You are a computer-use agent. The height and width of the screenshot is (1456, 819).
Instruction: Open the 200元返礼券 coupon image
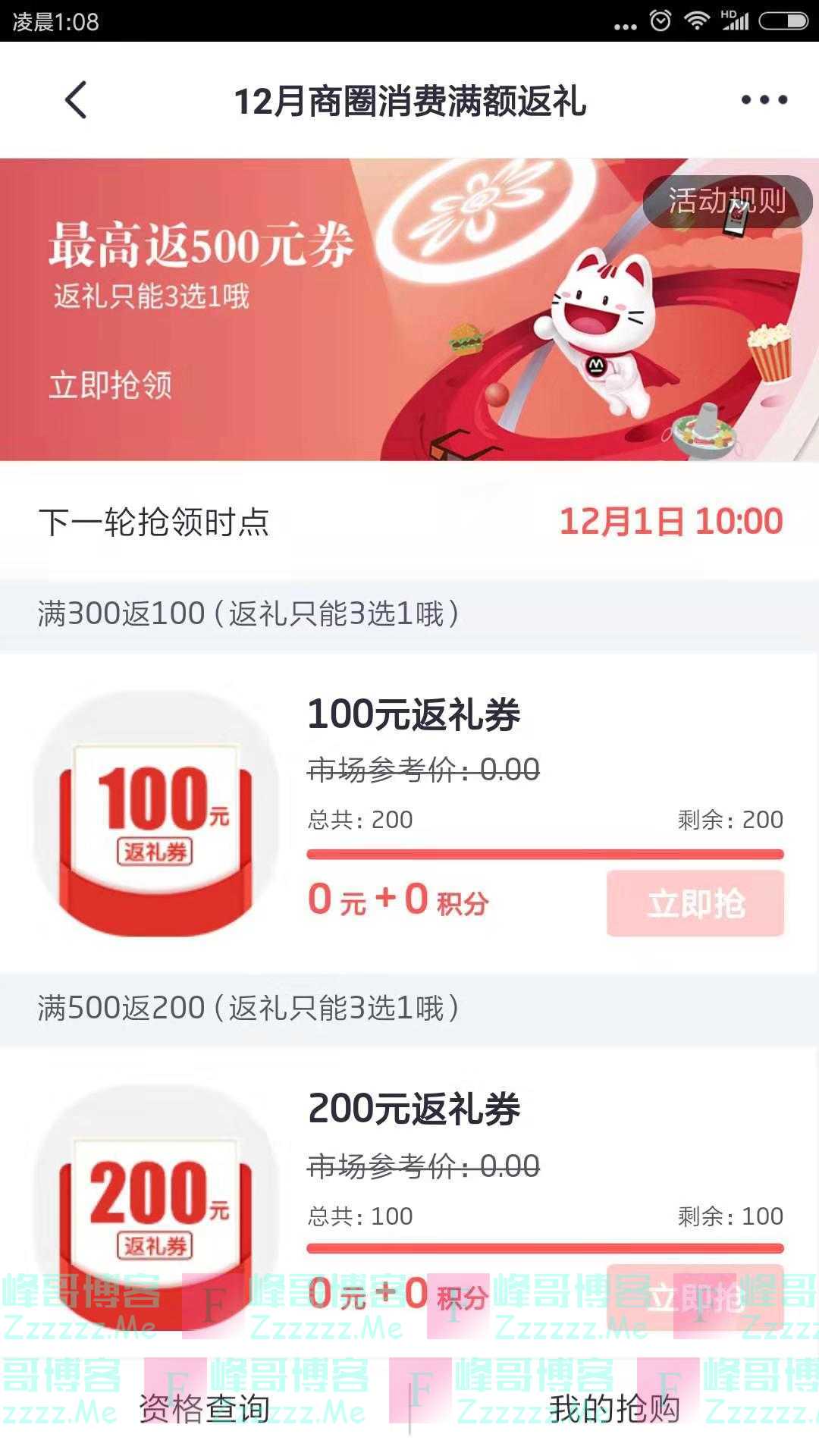pyautogui.click(x=156, y=1206)
